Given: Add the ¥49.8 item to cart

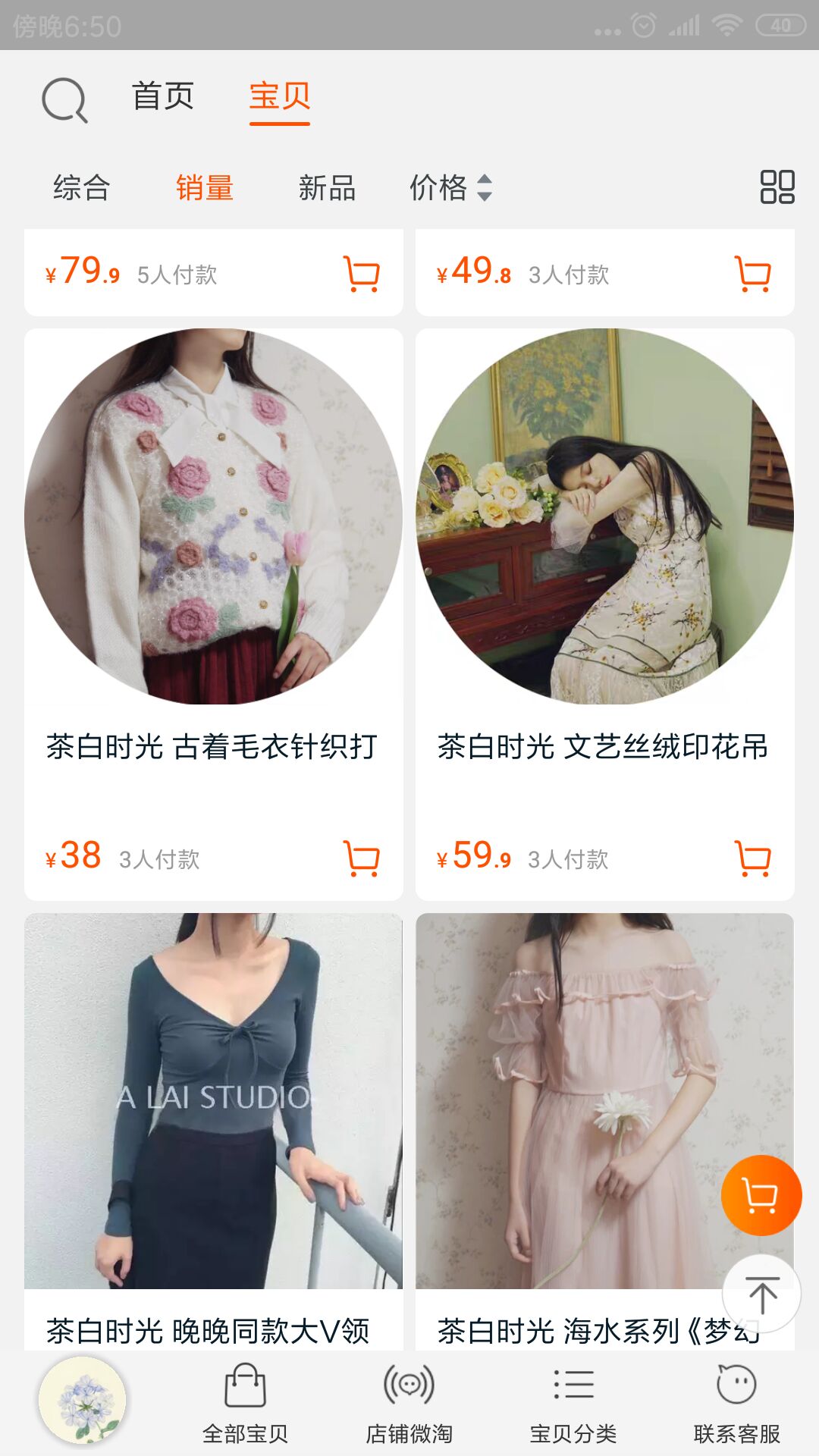Looking at the screenshot, I should pyautogui.click(x=752, y=276).
